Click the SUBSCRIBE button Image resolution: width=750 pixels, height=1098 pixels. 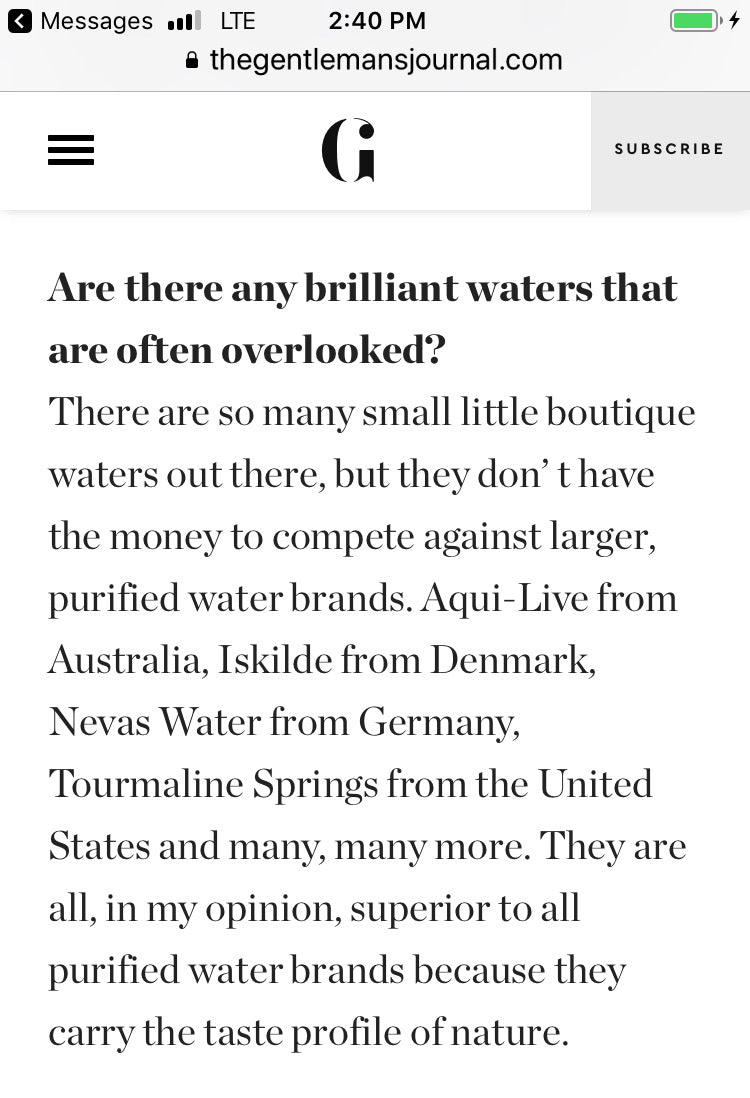click(x=669, y=149)
